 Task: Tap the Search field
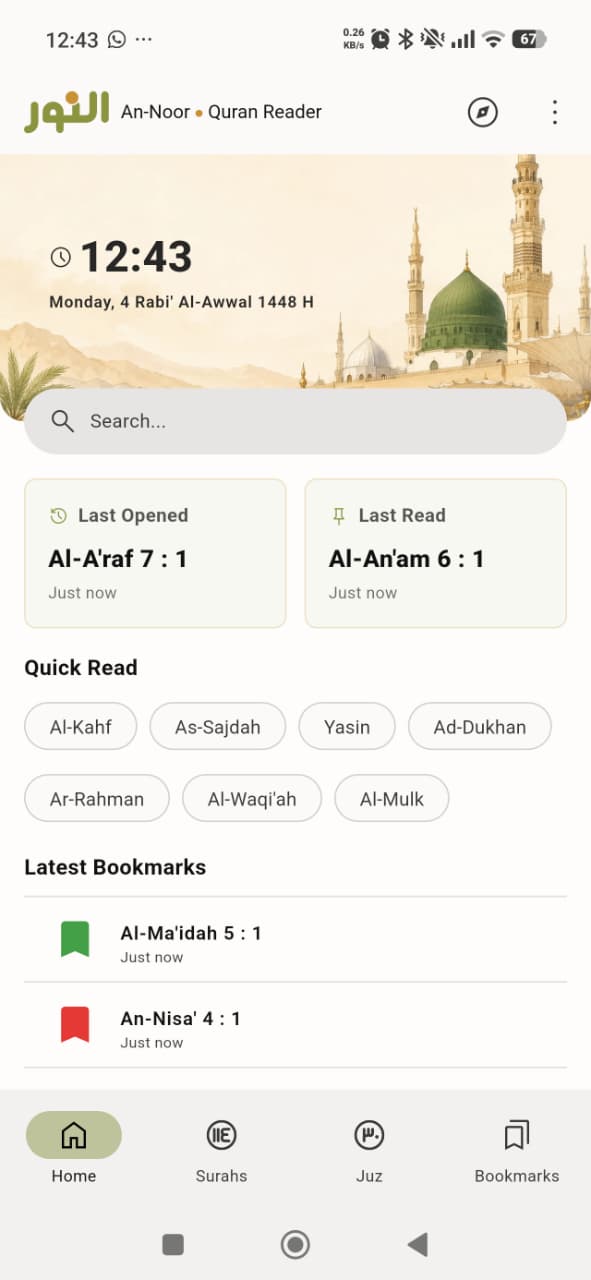[x=295, y=421]
